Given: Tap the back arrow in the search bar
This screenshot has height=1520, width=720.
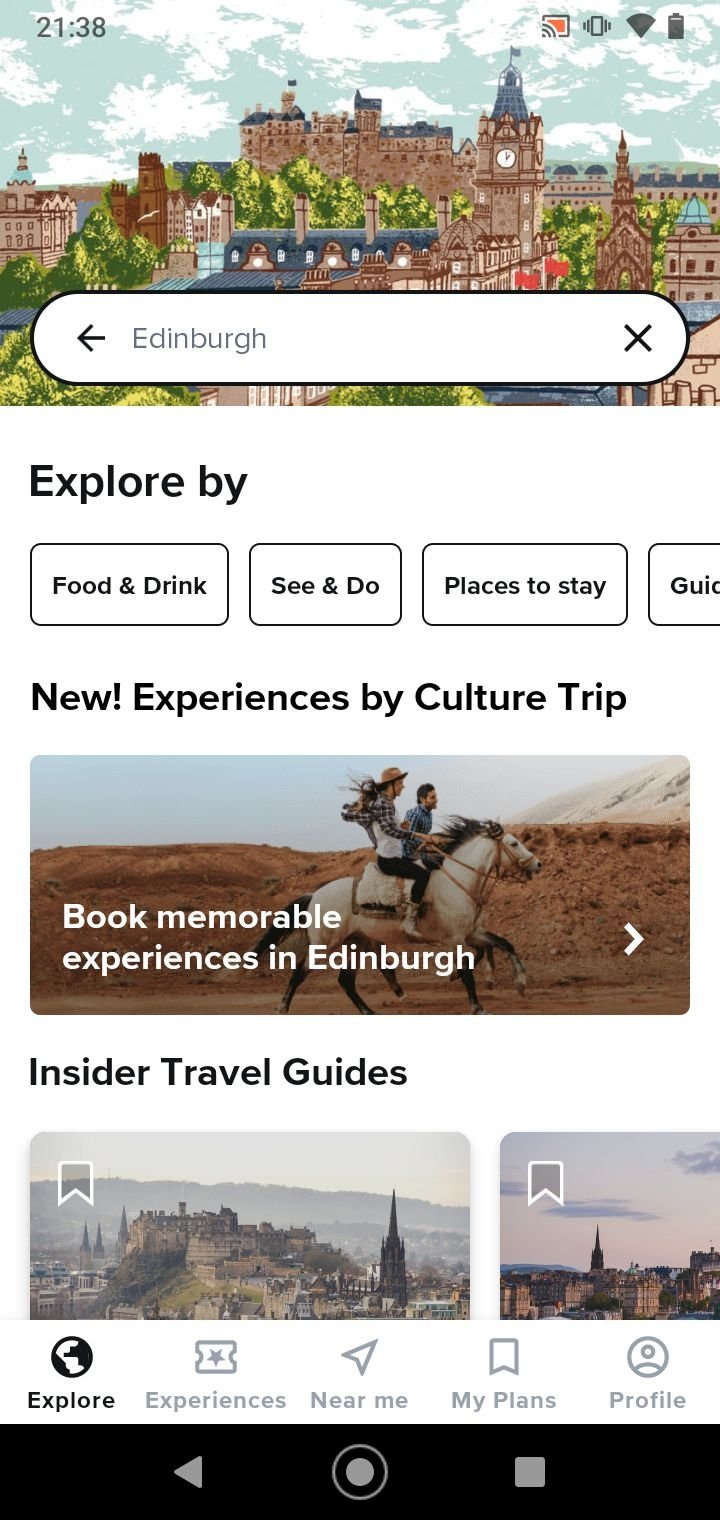Looking at the screenshot, I should coord(91,339).
